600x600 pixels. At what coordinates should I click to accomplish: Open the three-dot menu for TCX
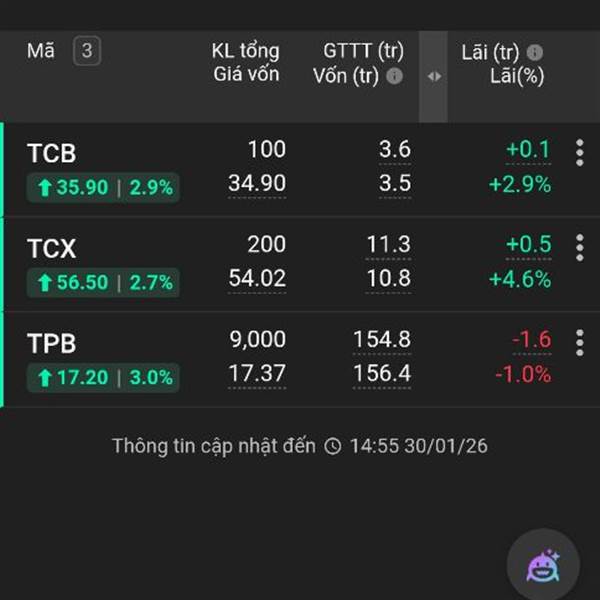pos(579,248)
